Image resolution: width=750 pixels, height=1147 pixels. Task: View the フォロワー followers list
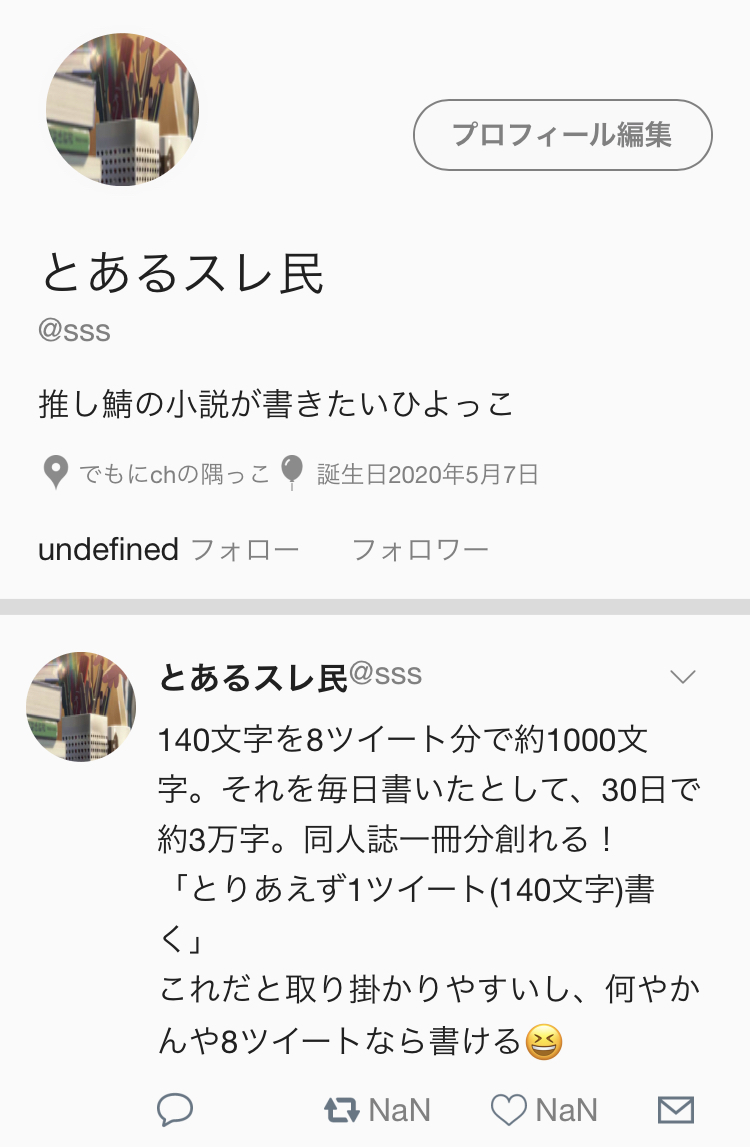coord(420,549)
